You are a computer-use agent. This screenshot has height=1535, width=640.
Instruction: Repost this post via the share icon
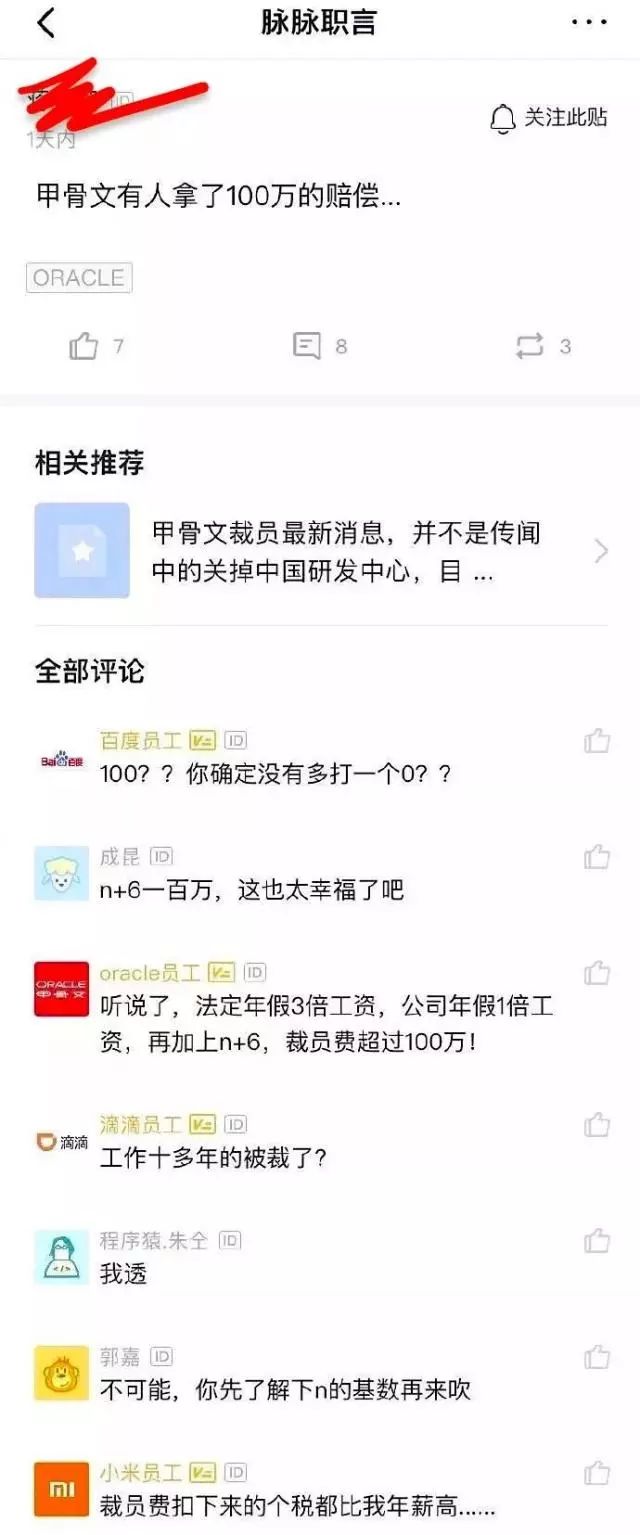[x=529, y=346]
